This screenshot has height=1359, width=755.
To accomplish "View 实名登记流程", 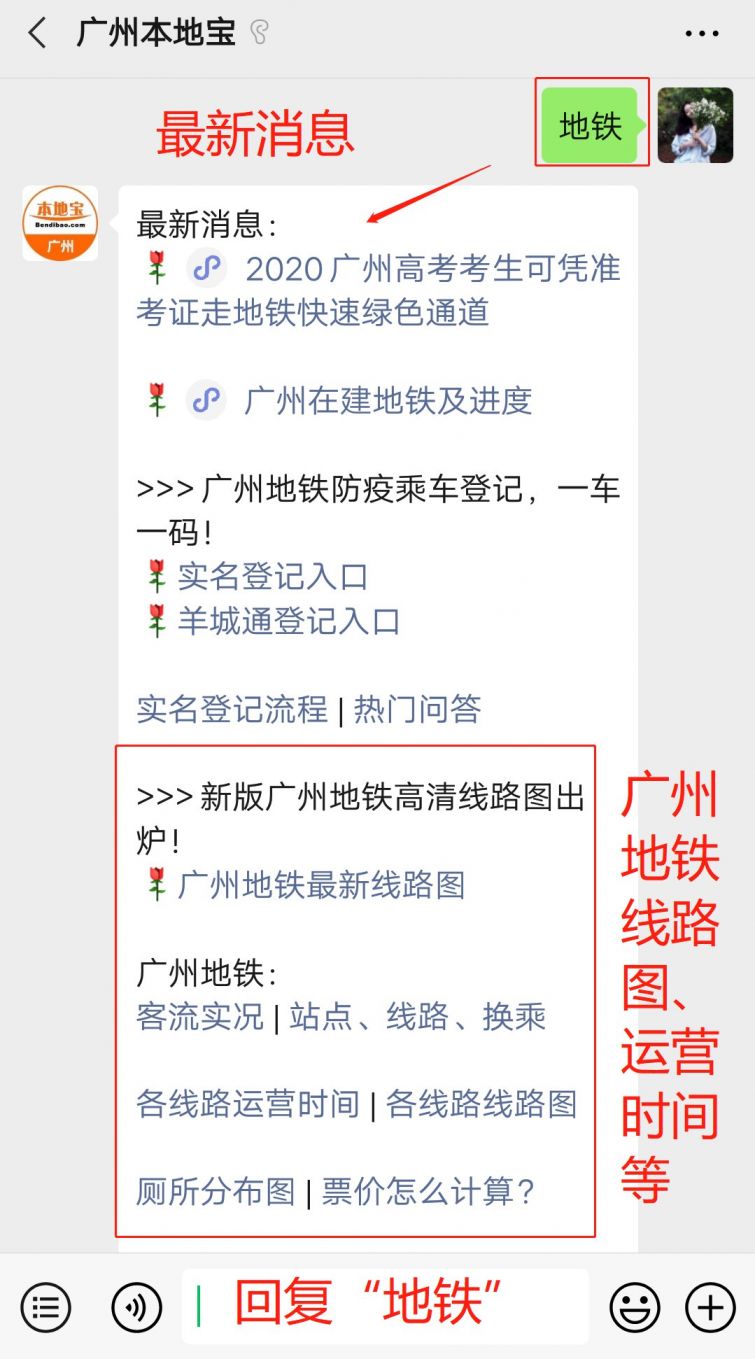I will pyautogui.click(x=232, y=709).
